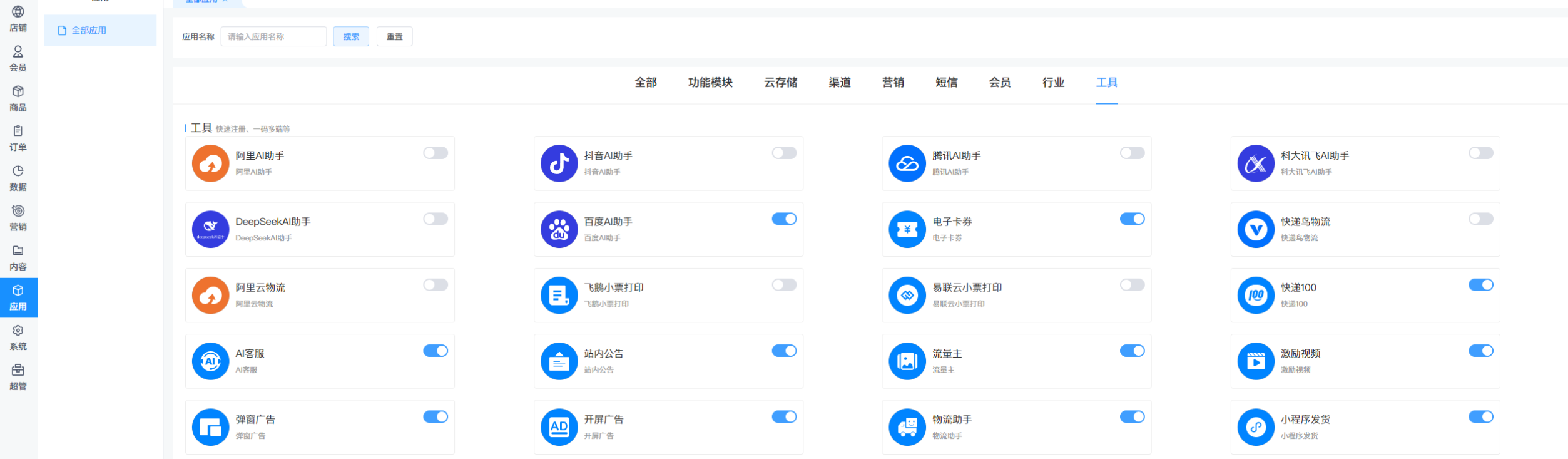Enable the 快递鸟物流 switch

1481,219
